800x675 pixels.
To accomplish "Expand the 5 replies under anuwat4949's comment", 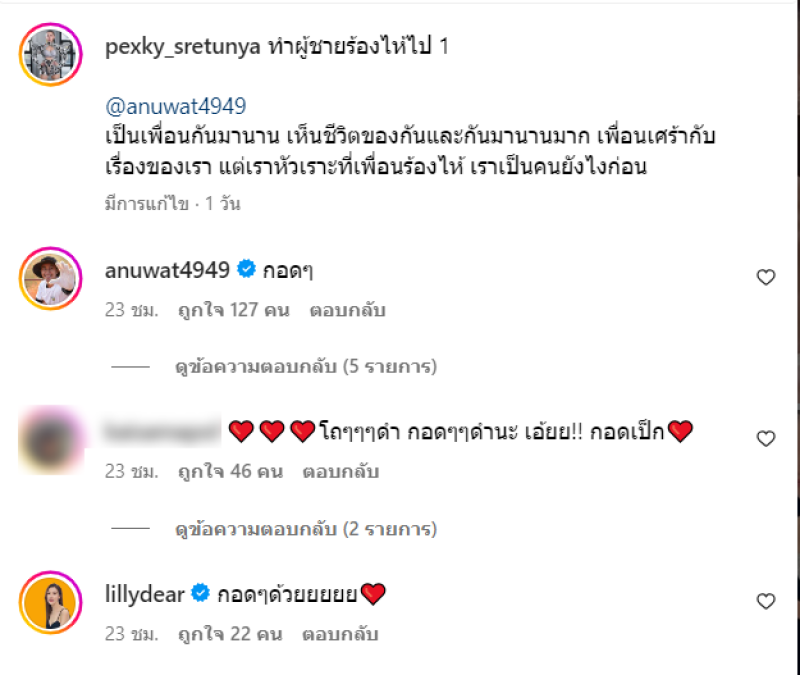I will pos(305,367).
